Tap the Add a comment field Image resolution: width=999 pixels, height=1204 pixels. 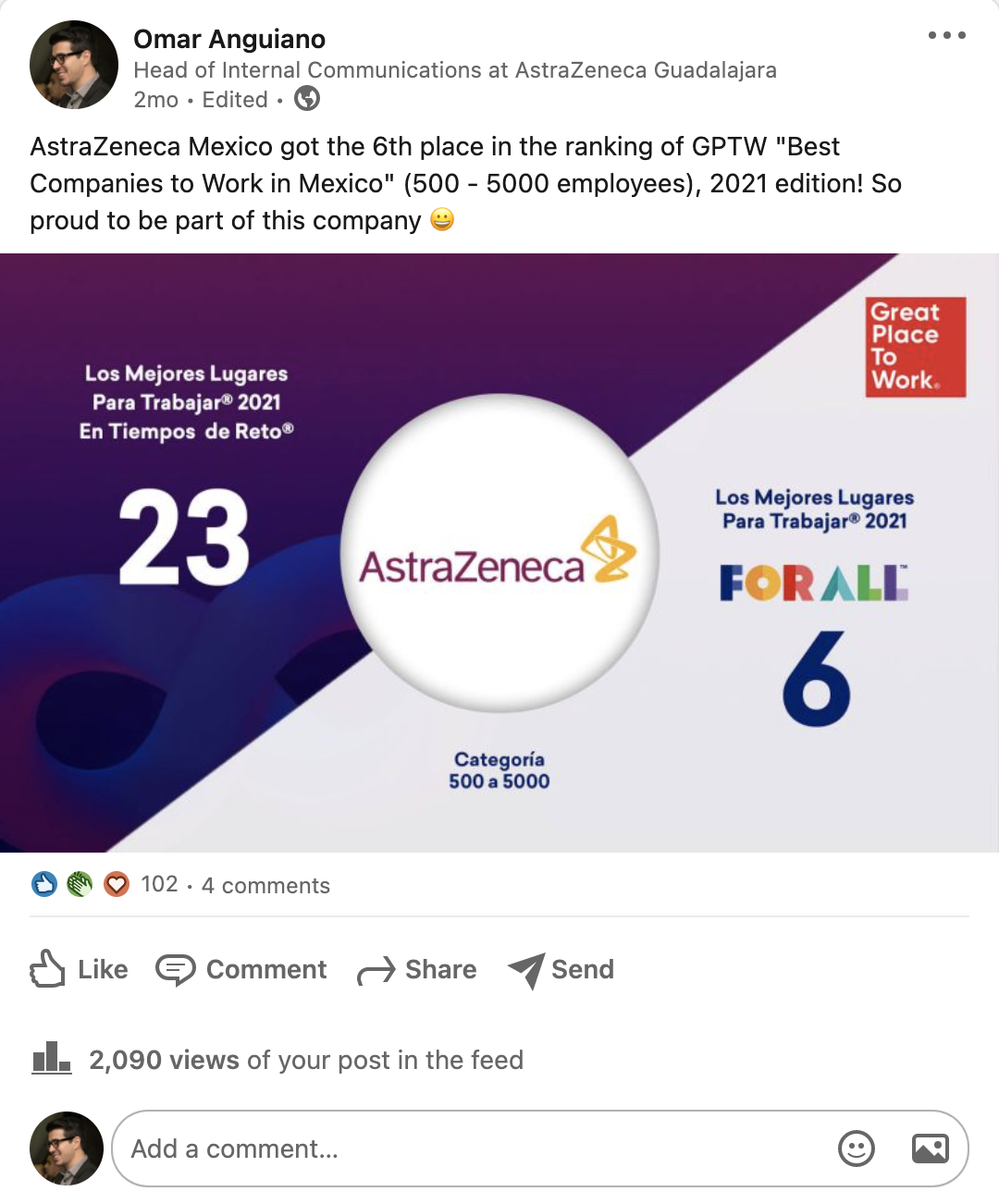(462, 1149)
